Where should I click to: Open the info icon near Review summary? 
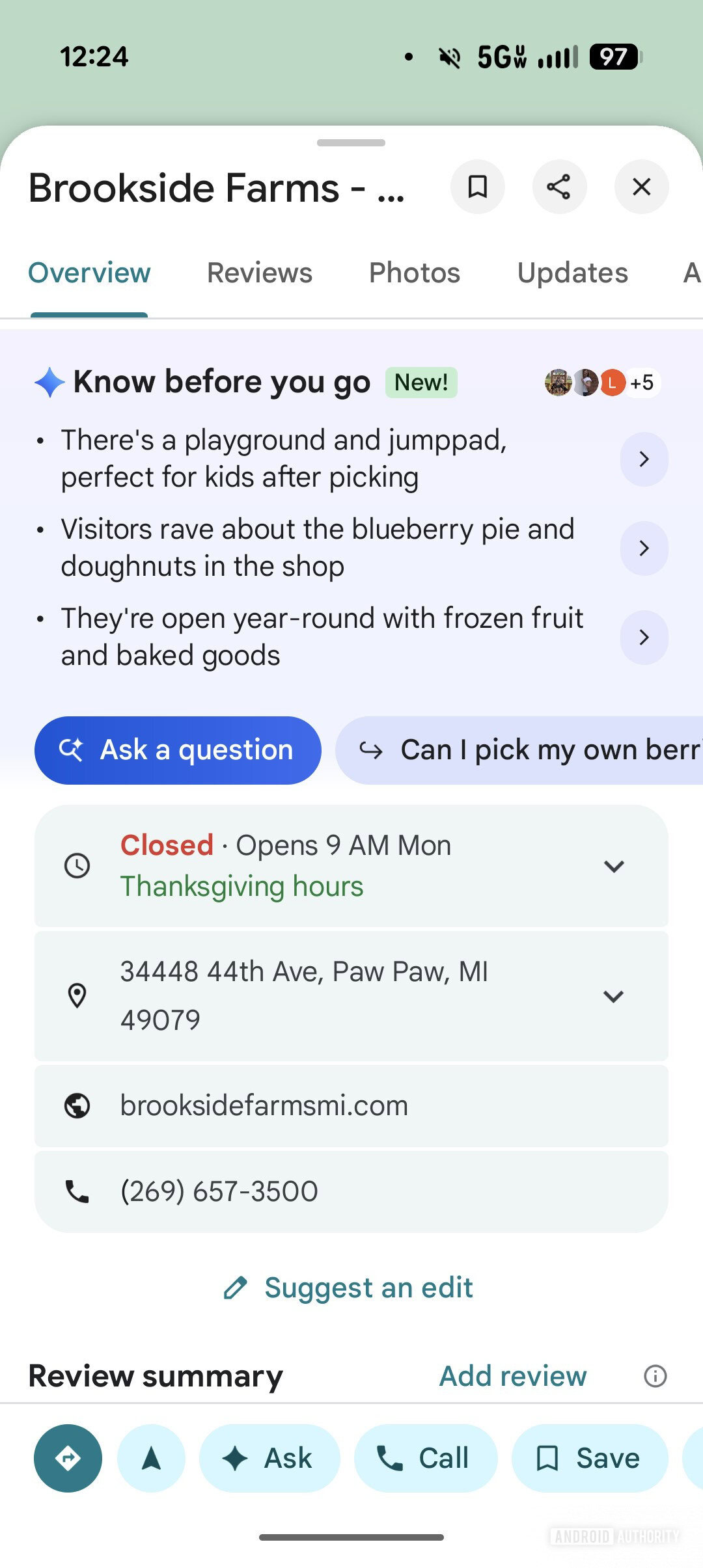pyautogui.click(x=655, y=1376)
